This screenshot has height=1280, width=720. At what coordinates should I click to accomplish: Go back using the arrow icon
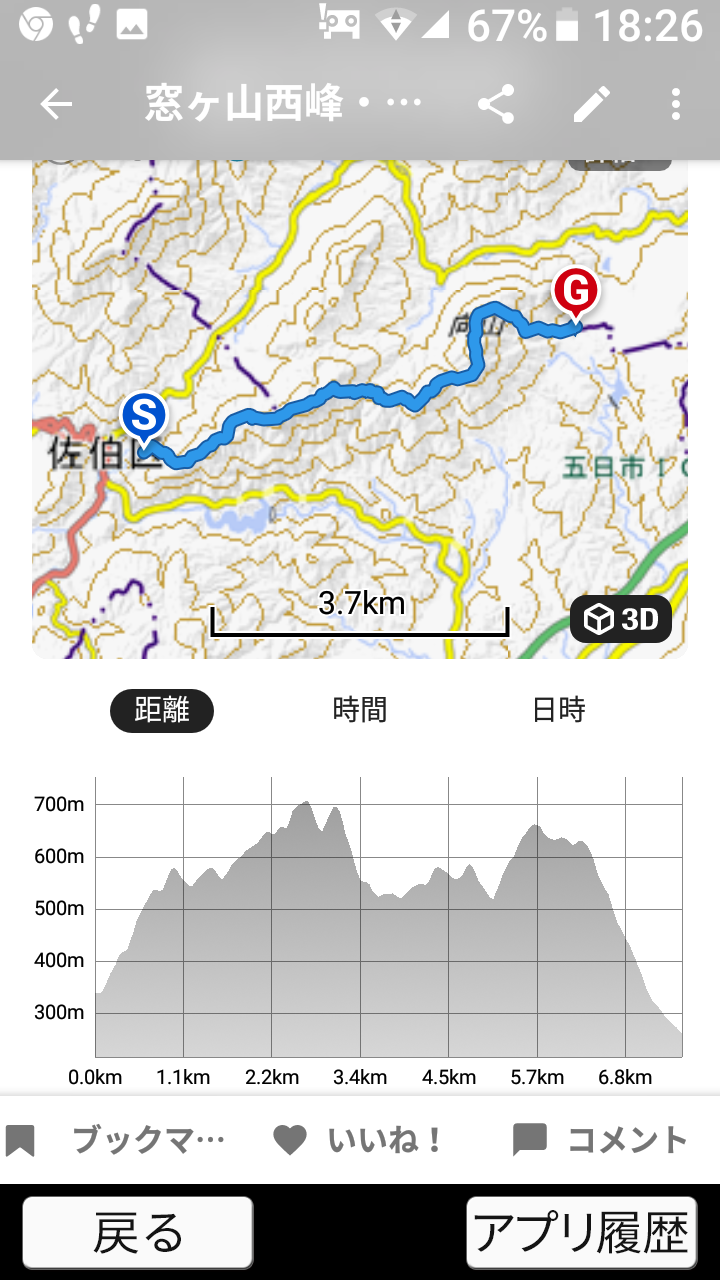pyautogui.click(x=56, y=104)
